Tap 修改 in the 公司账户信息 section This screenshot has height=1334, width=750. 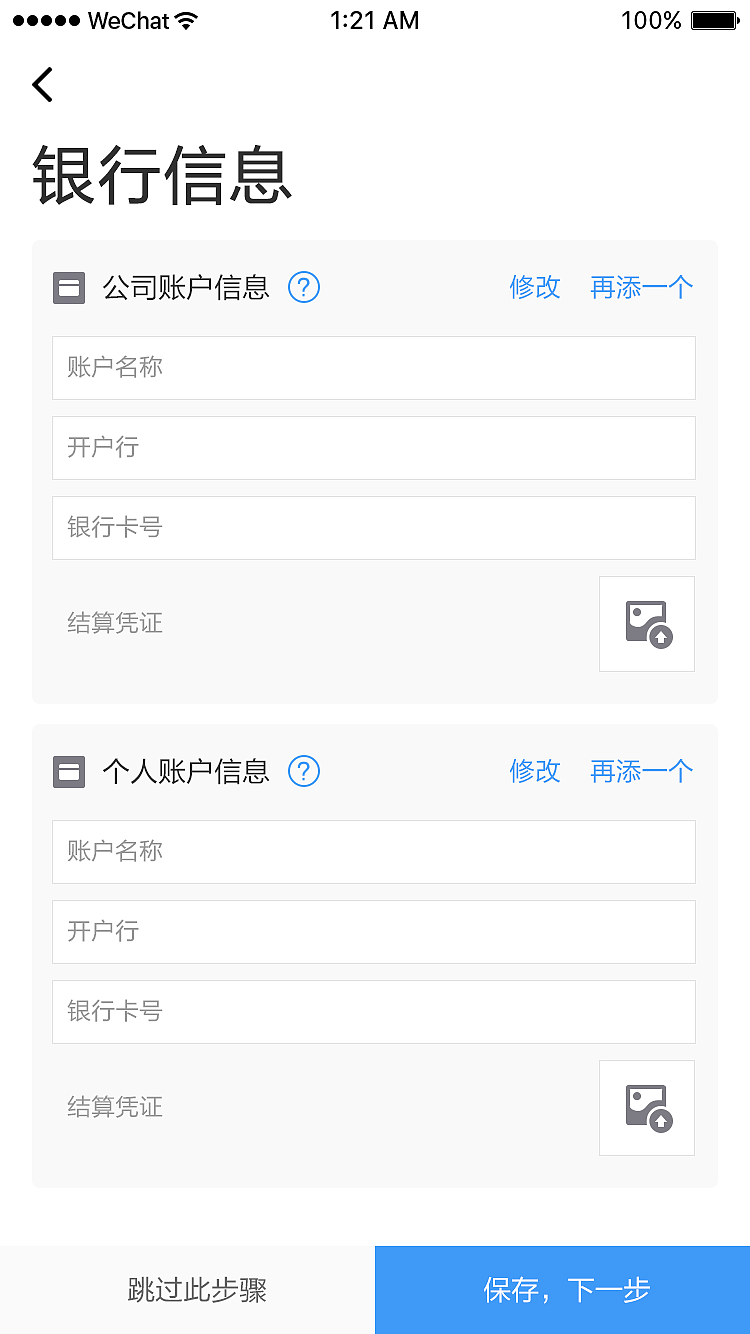coord(535,288)
